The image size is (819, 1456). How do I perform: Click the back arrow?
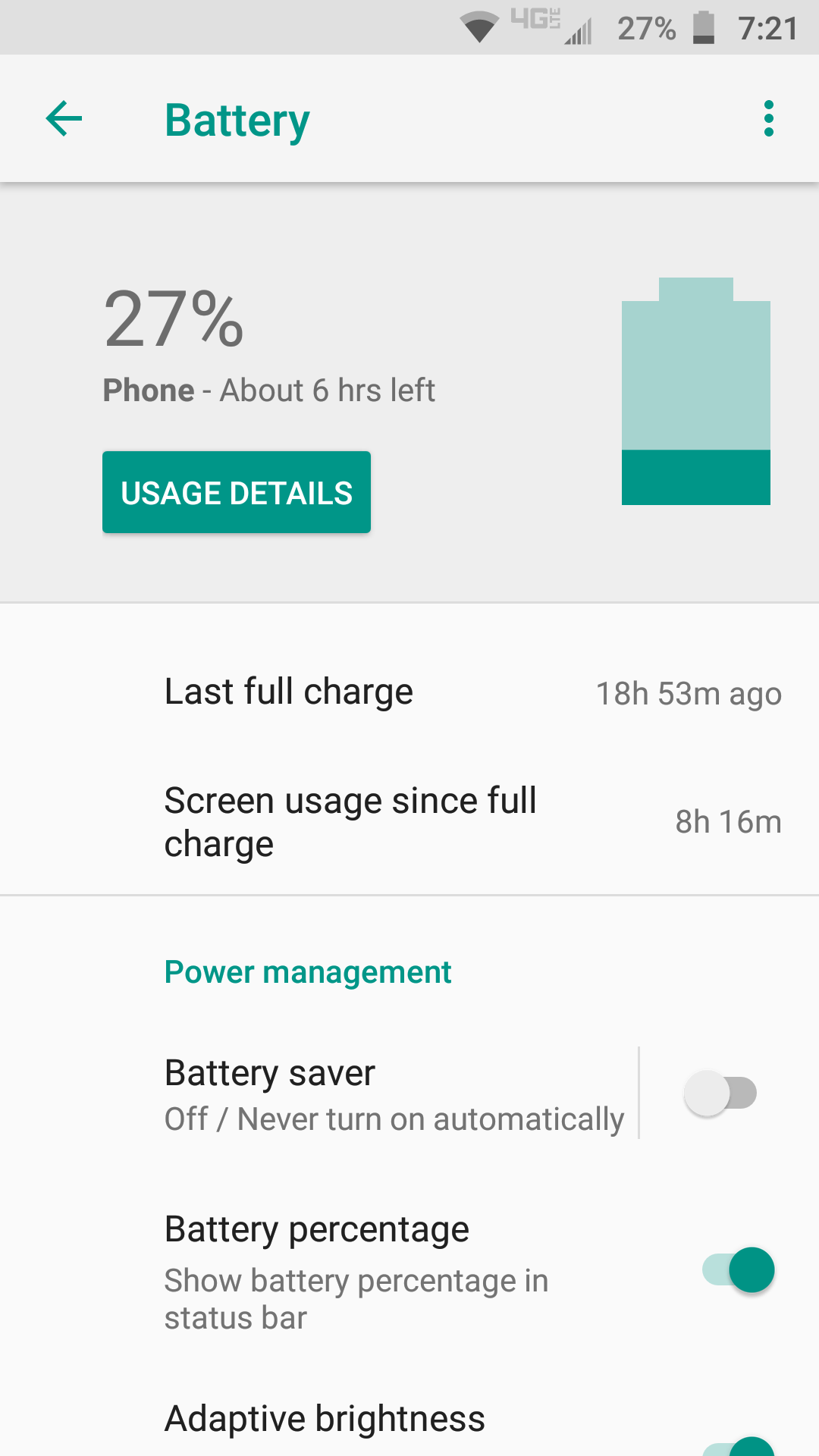click(x=64, y=118)
